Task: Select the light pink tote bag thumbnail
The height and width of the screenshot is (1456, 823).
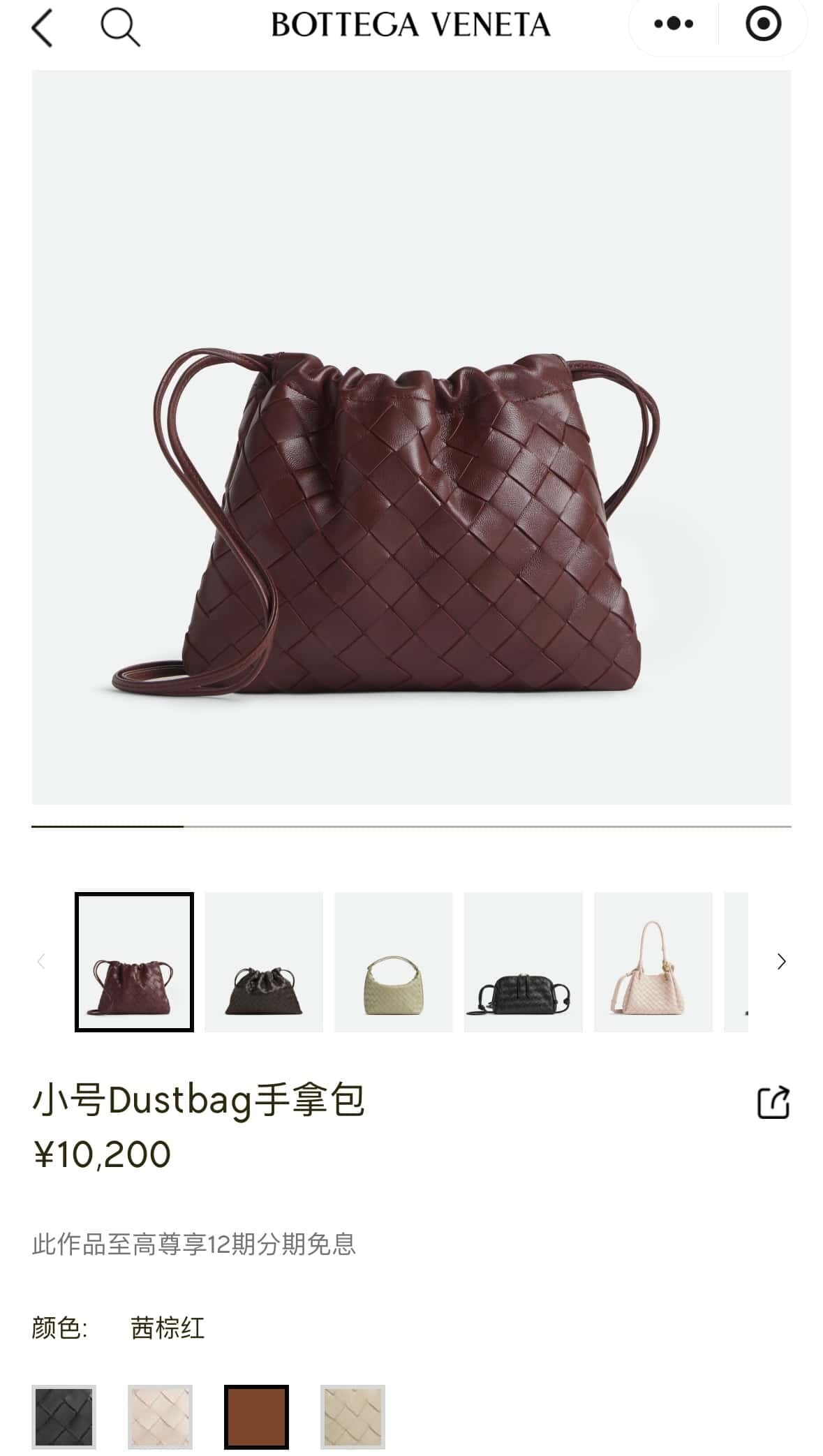Action: [653, 962]
